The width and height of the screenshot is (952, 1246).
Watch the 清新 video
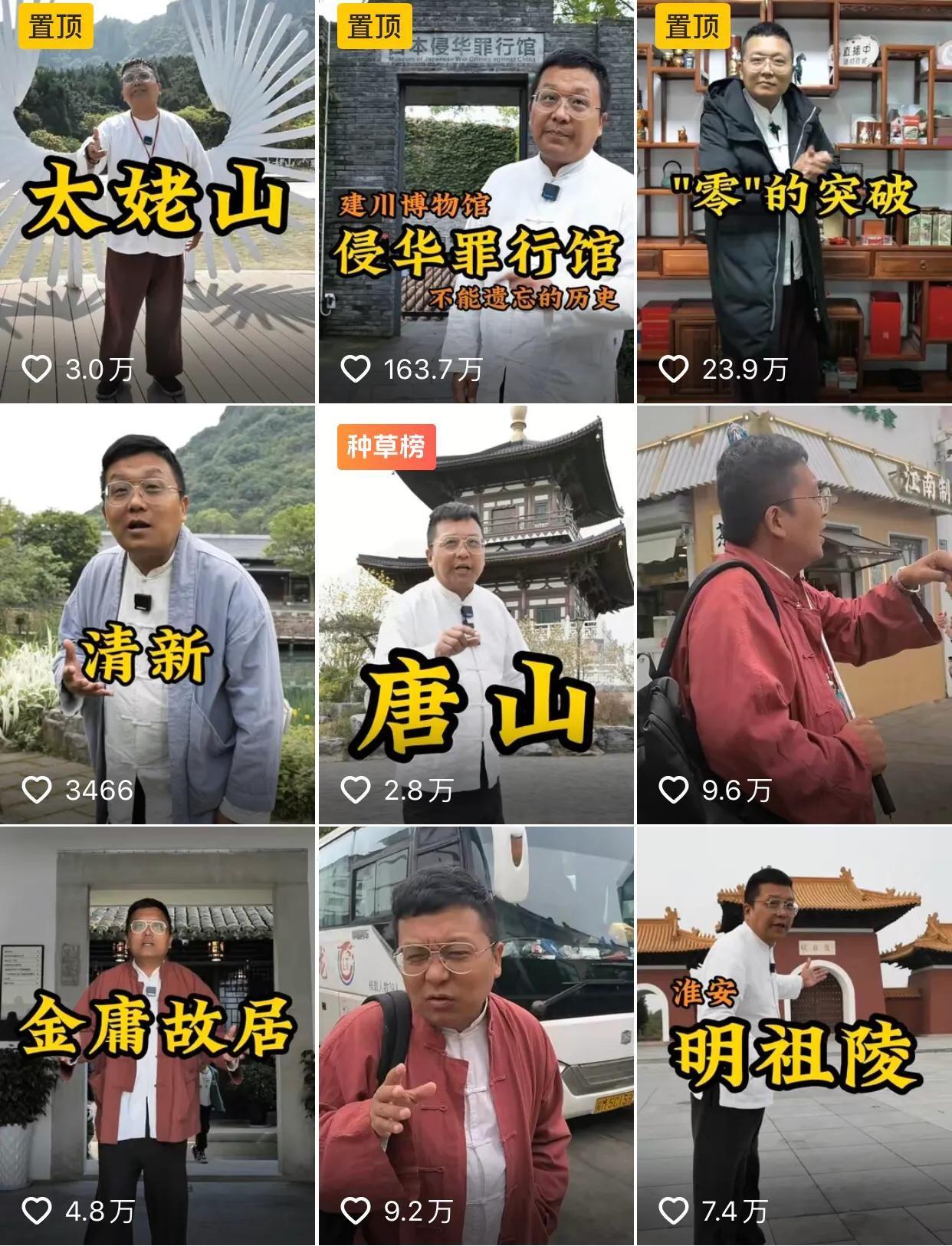pyautogui.click(x=157, y=615)
